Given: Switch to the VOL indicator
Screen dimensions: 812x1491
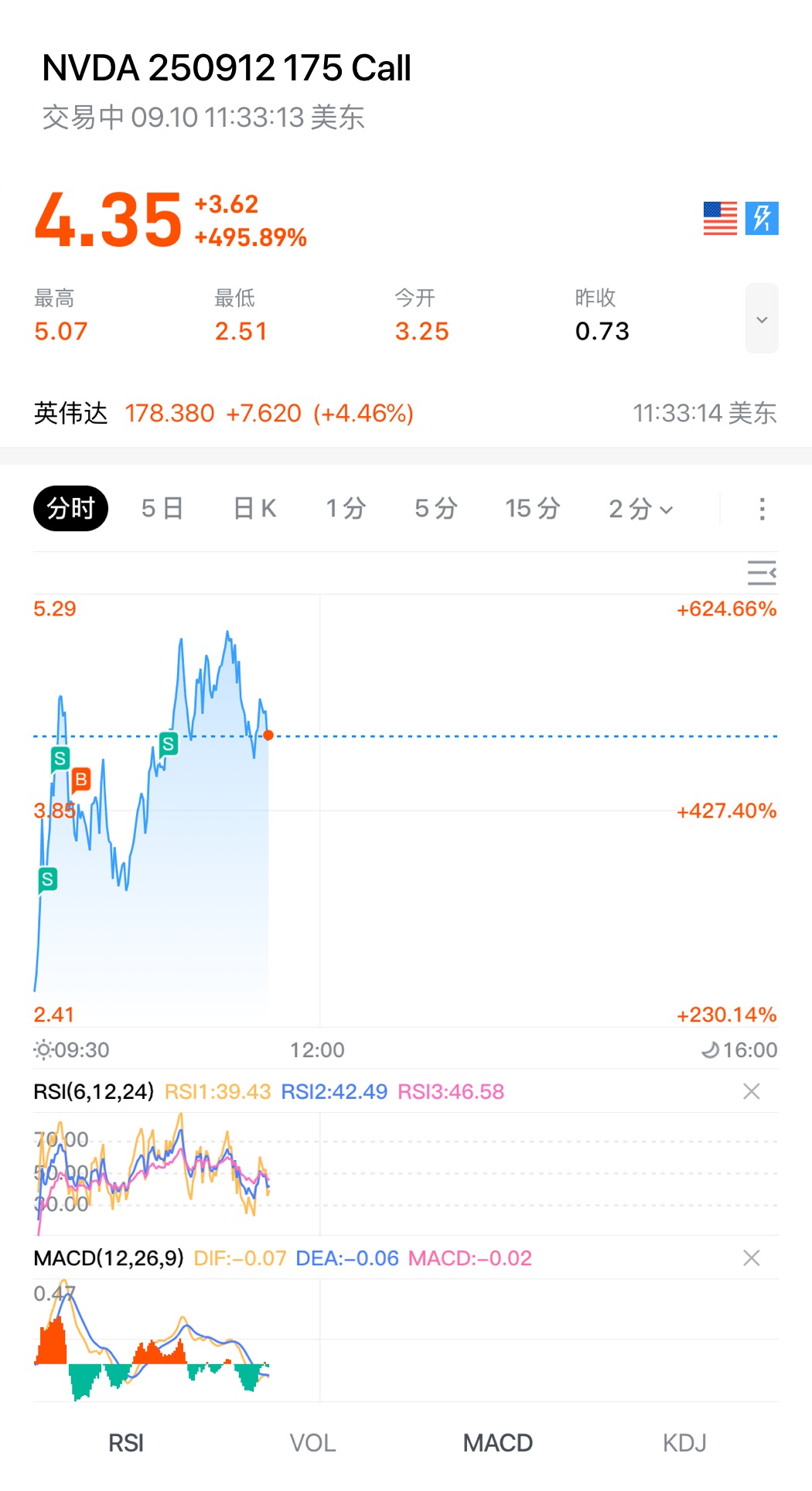Looking at the screenshot, I should 312,1443.
